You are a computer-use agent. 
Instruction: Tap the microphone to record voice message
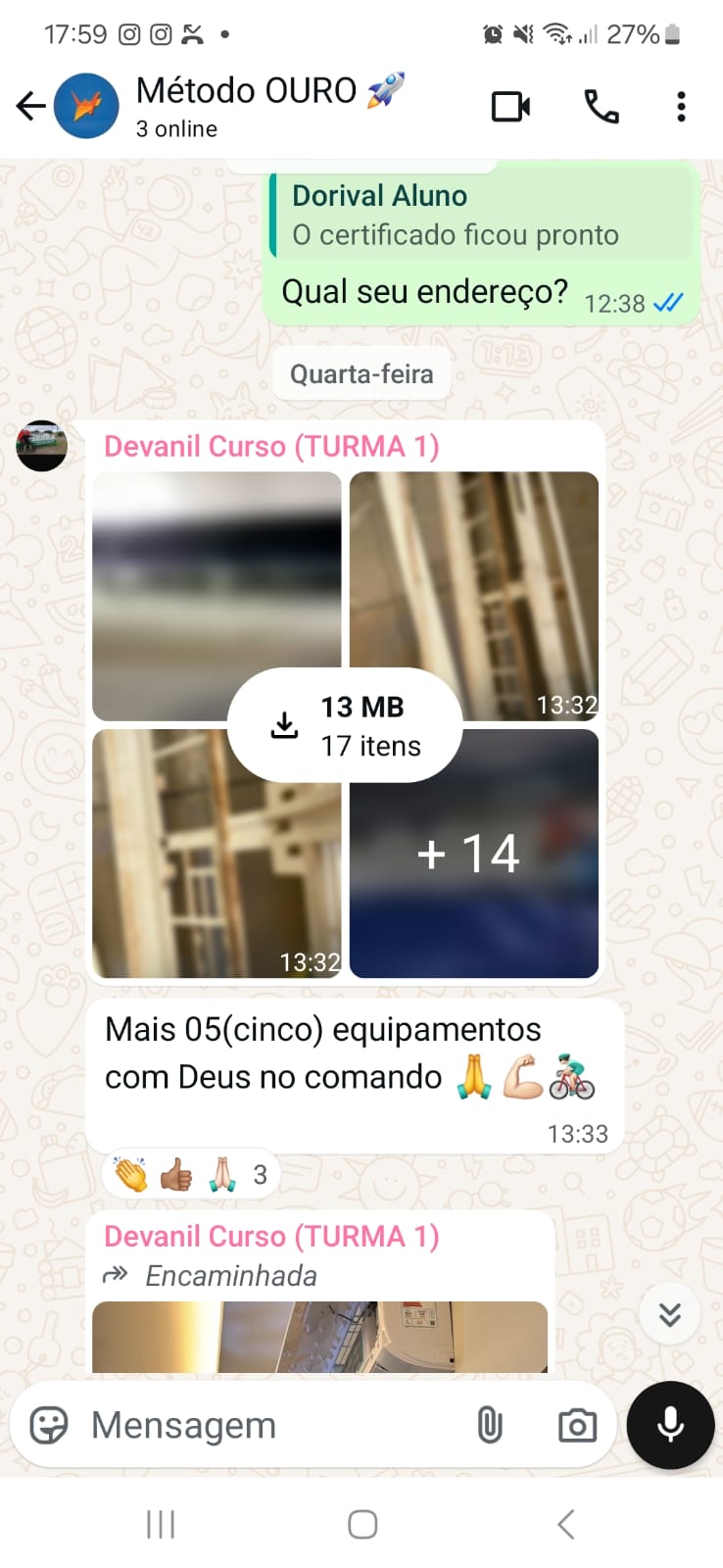669,1426
